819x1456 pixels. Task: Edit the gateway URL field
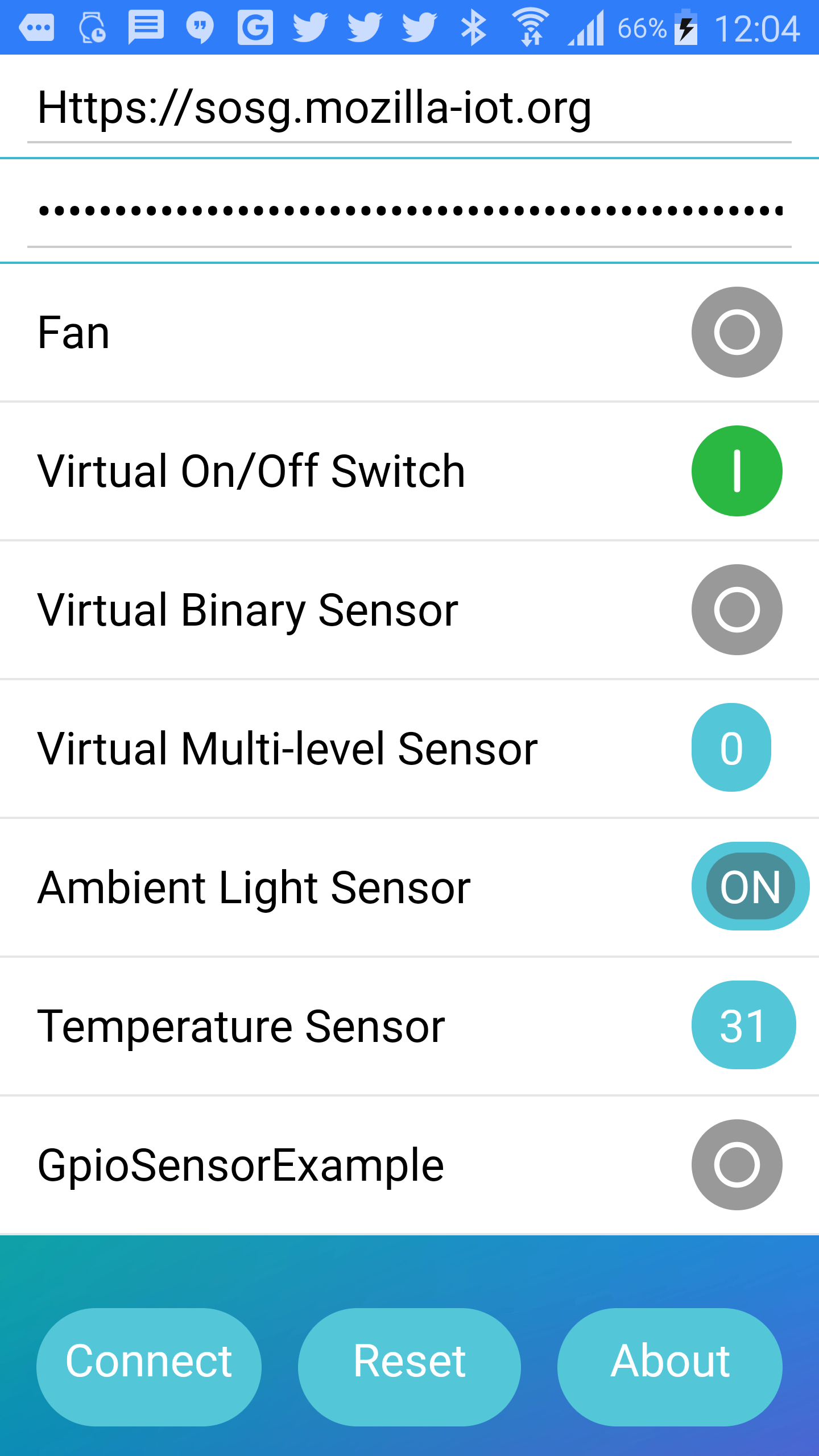pos(408,108)
